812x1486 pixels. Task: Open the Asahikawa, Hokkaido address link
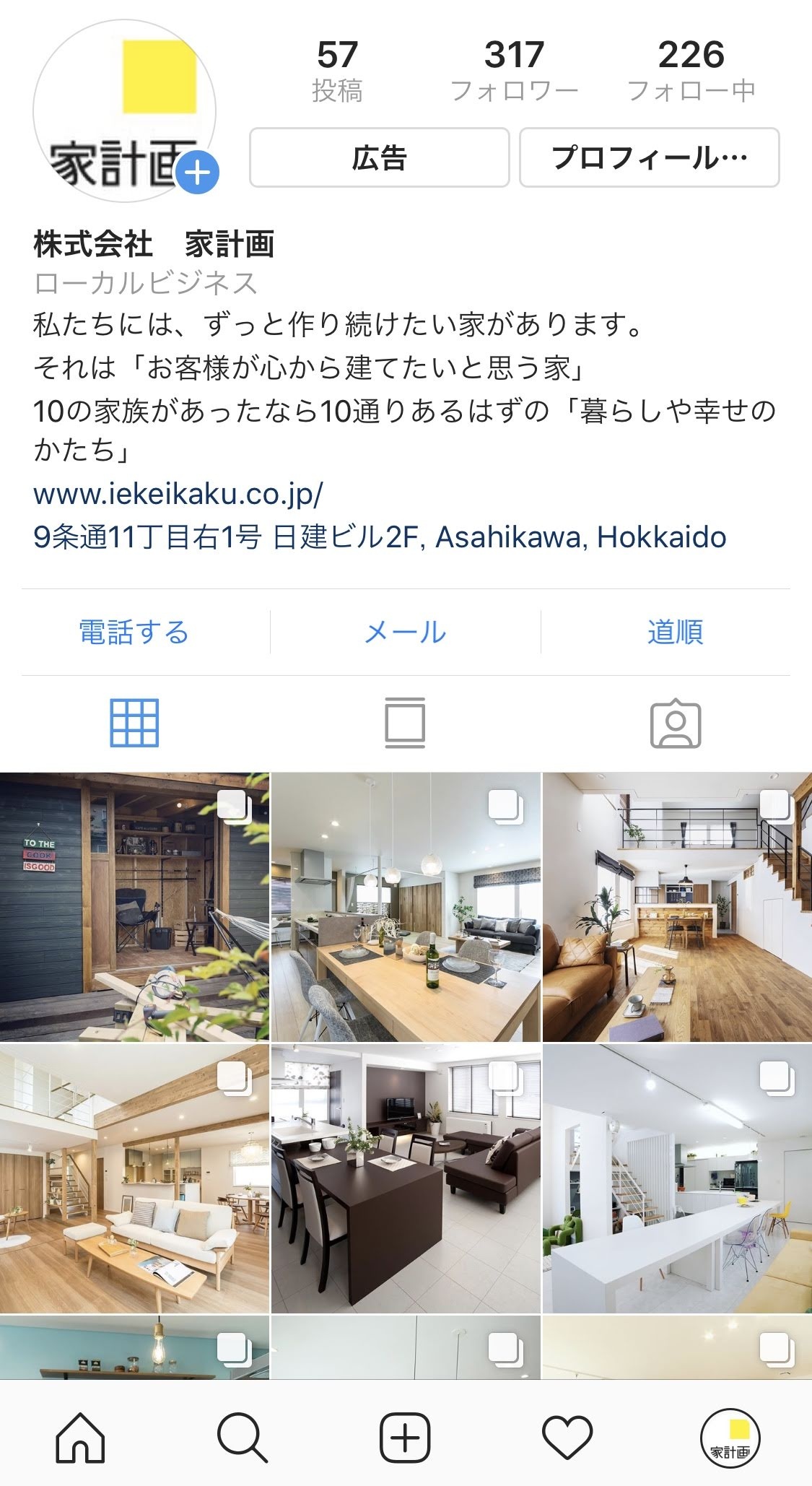click(380, 537)
